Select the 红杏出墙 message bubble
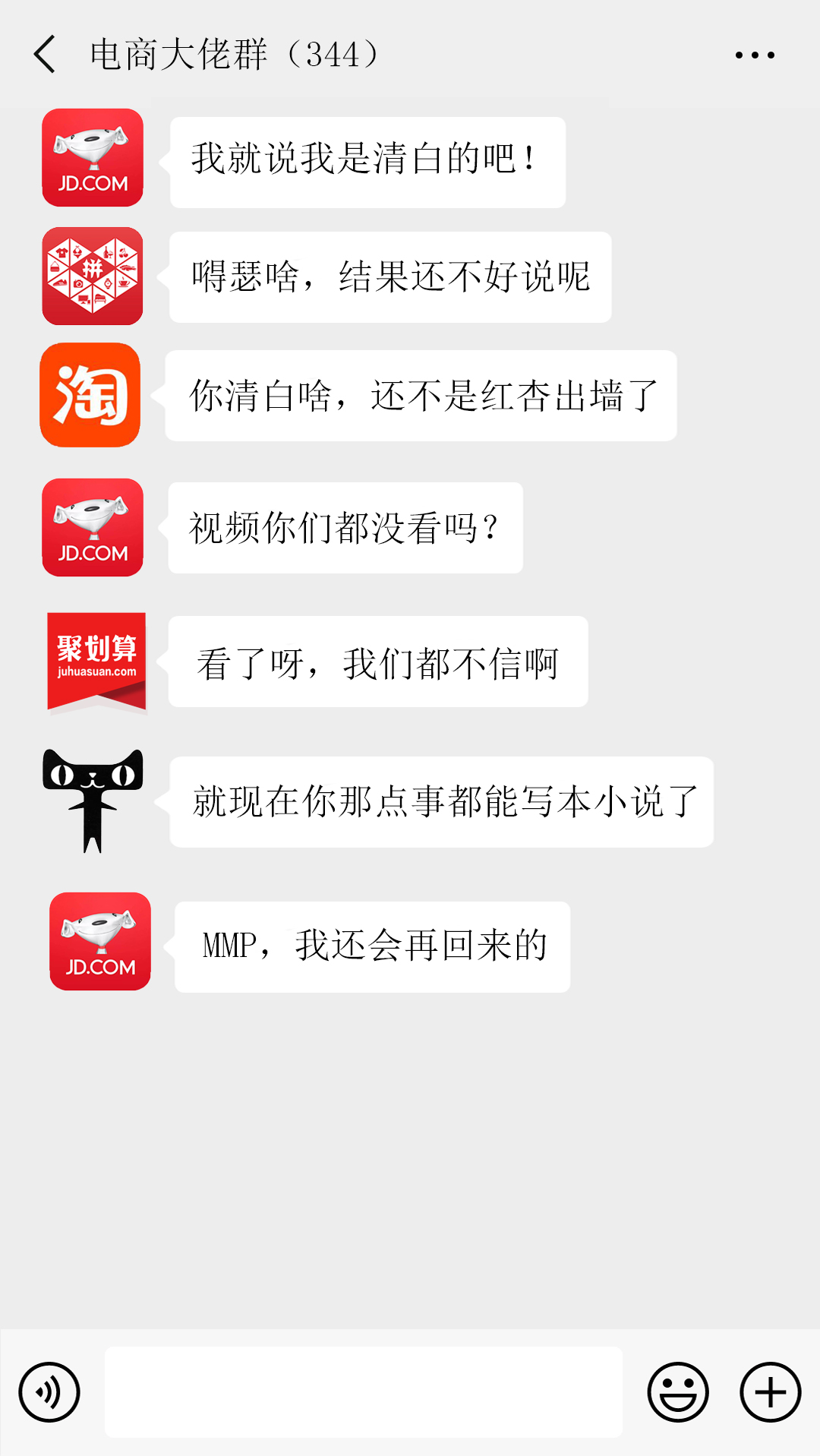The image size is (820, 1456). pyautogui.click(x=420, y=394)
